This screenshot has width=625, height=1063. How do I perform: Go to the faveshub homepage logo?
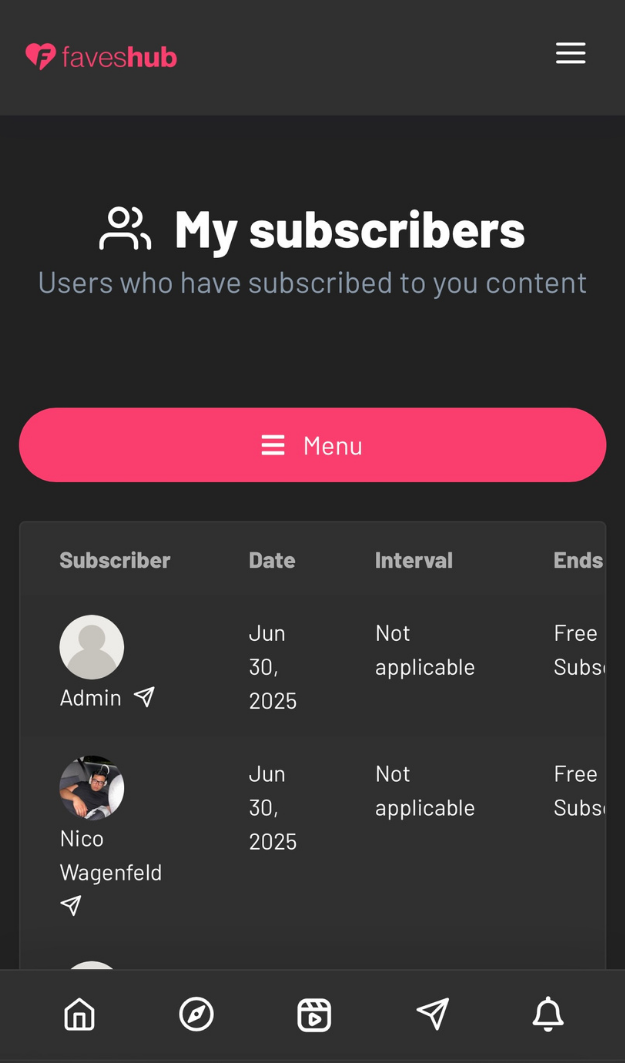click(x=101, y=57)
